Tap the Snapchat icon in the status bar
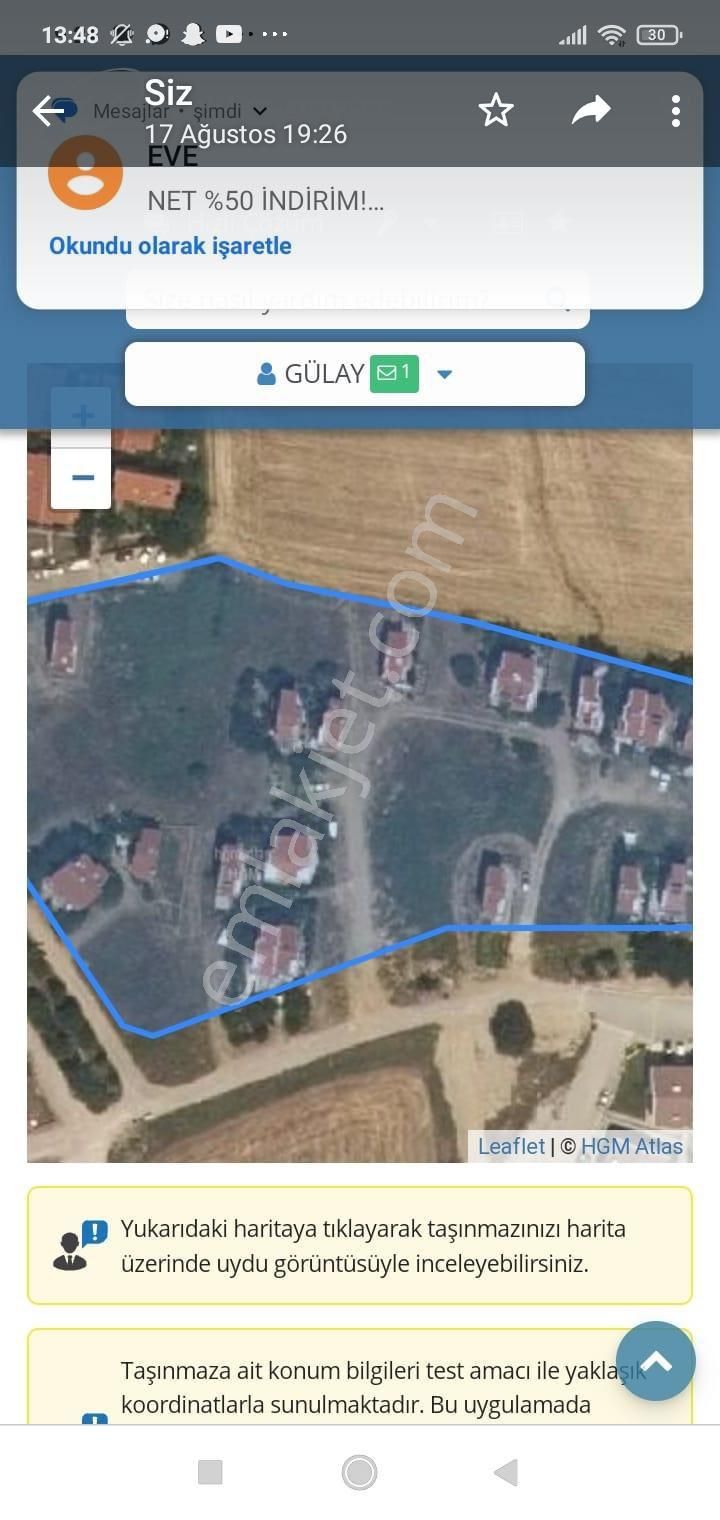Image resolution: width=720 pixels, height=1520 pixels. (193, 33)
